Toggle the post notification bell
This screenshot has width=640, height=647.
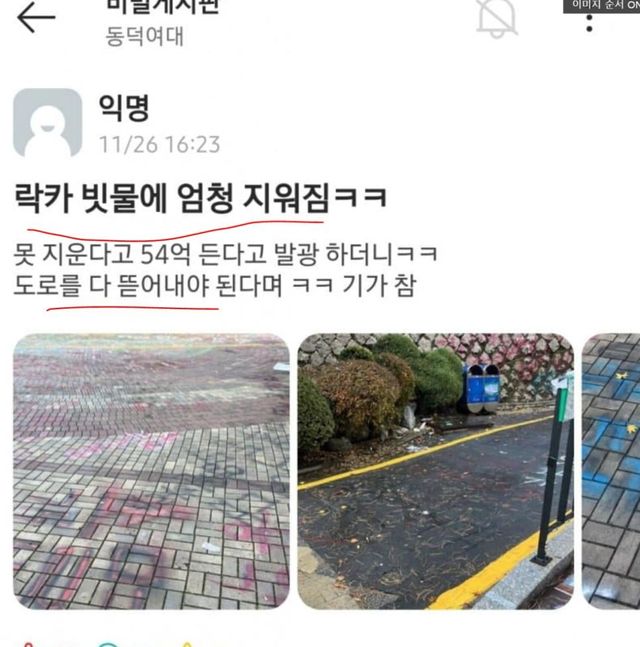point(497,17)
